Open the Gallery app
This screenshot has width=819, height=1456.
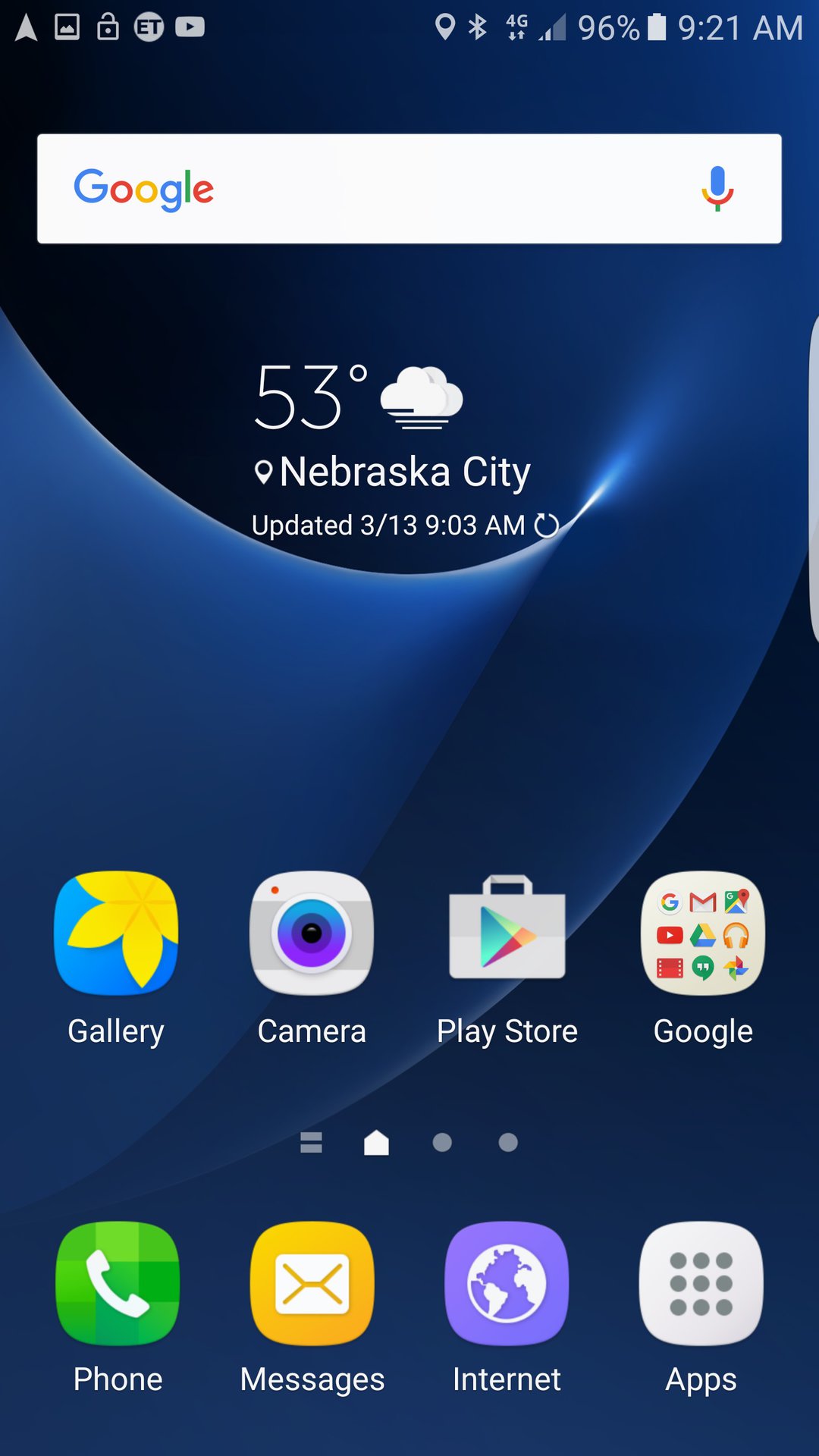[116, 934]
